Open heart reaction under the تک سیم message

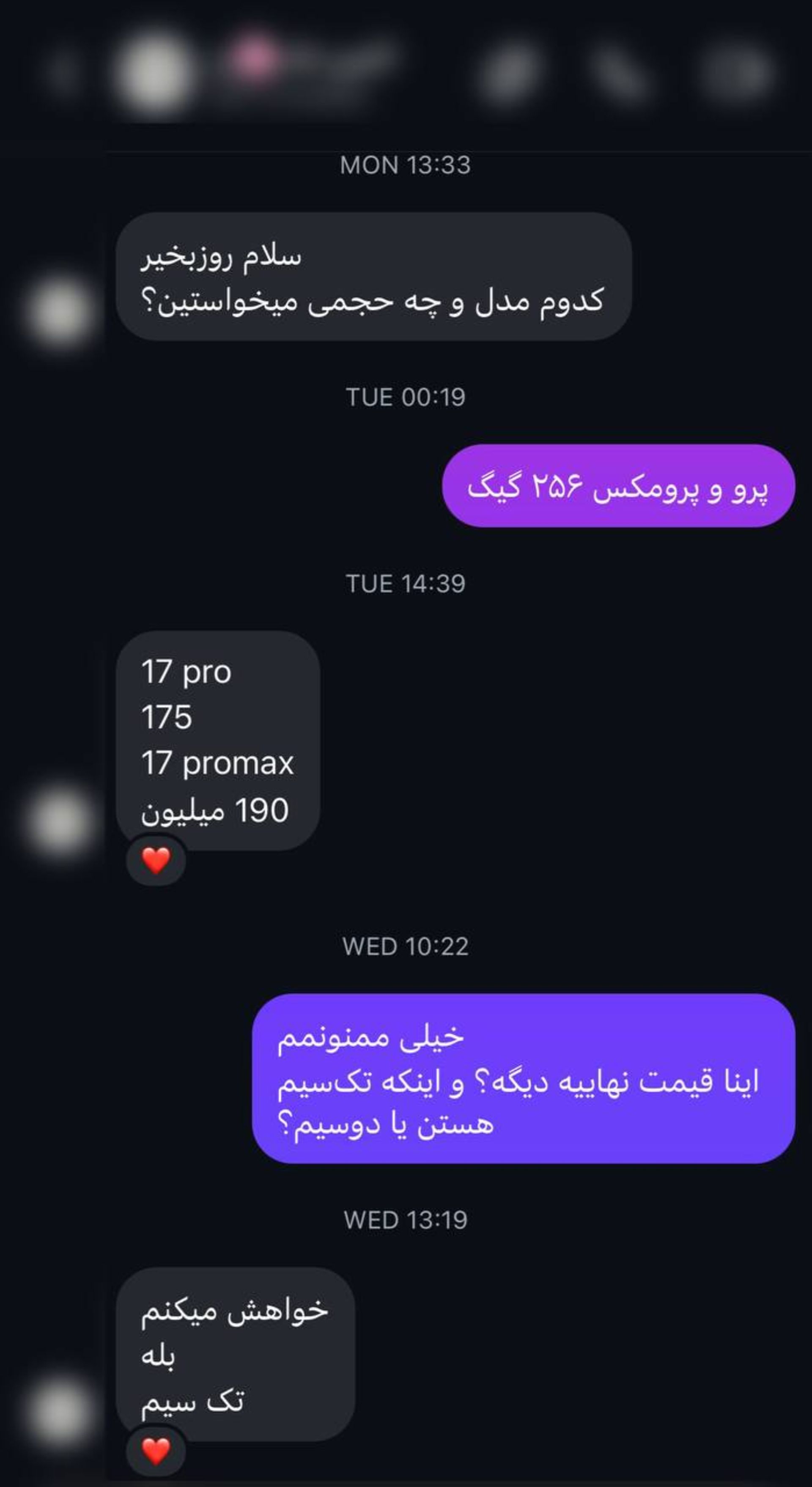click(156, 1451)
